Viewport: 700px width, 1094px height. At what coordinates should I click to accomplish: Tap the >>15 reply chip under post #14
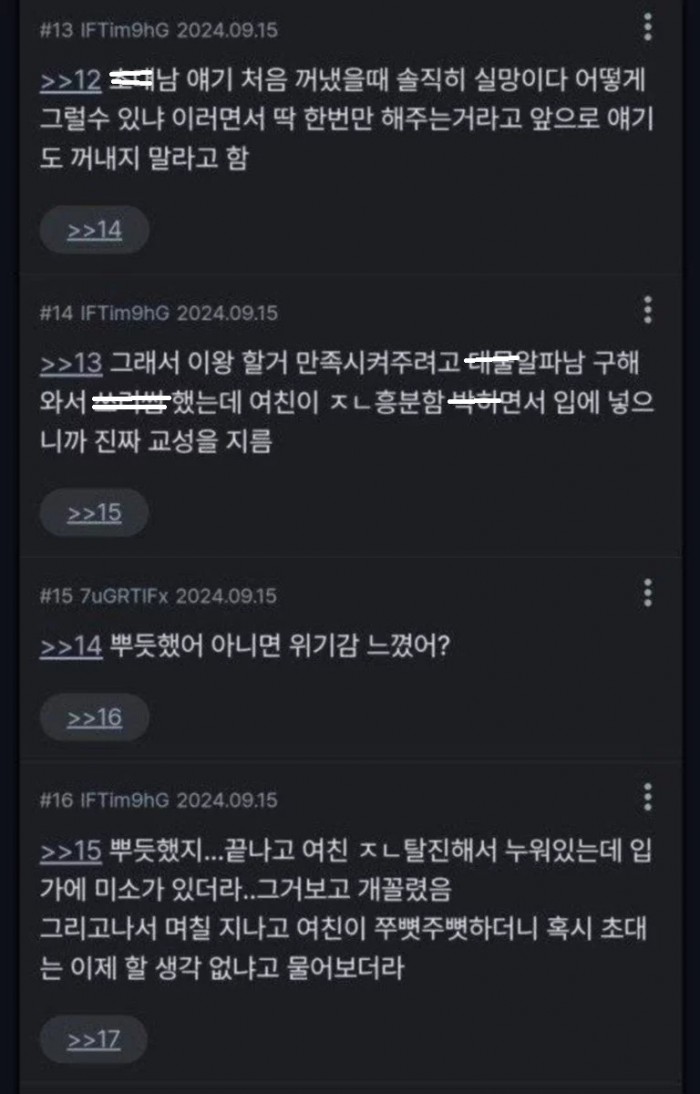coord(94,513)
